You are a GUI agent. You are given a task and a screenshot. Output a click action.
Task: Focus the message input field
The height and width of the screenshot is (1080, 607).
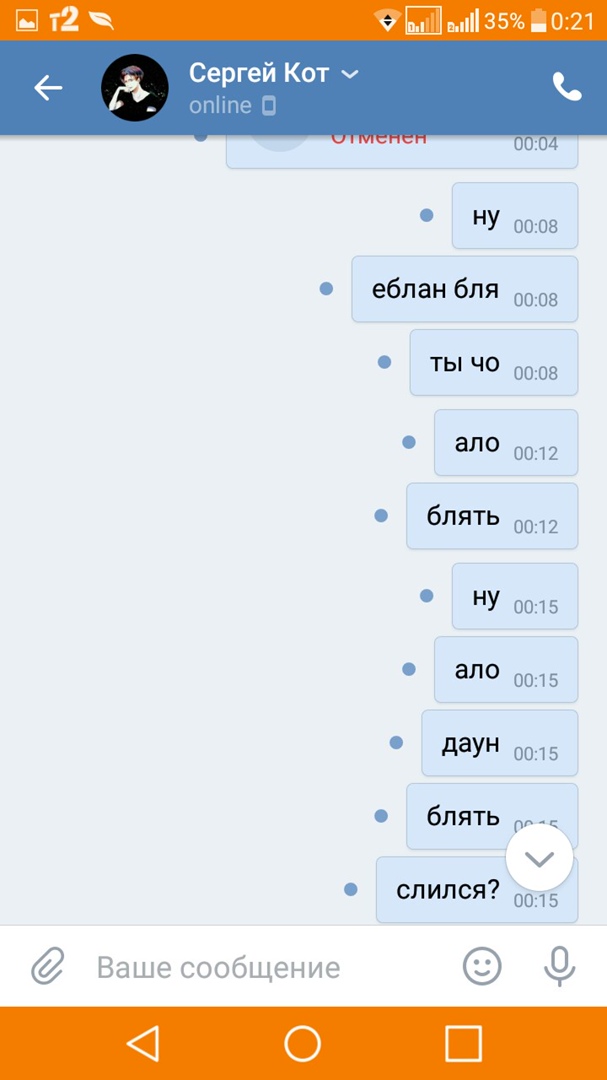click(260, 967)
